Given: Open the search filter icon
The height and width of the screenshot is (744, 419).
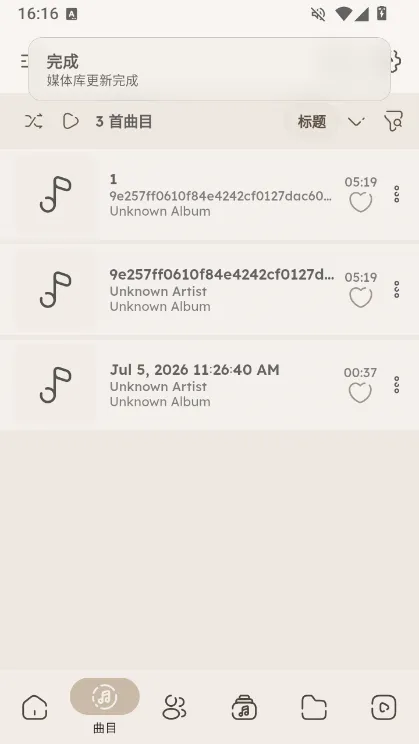Looking at the screenshot, I should (x=393, y=121).
